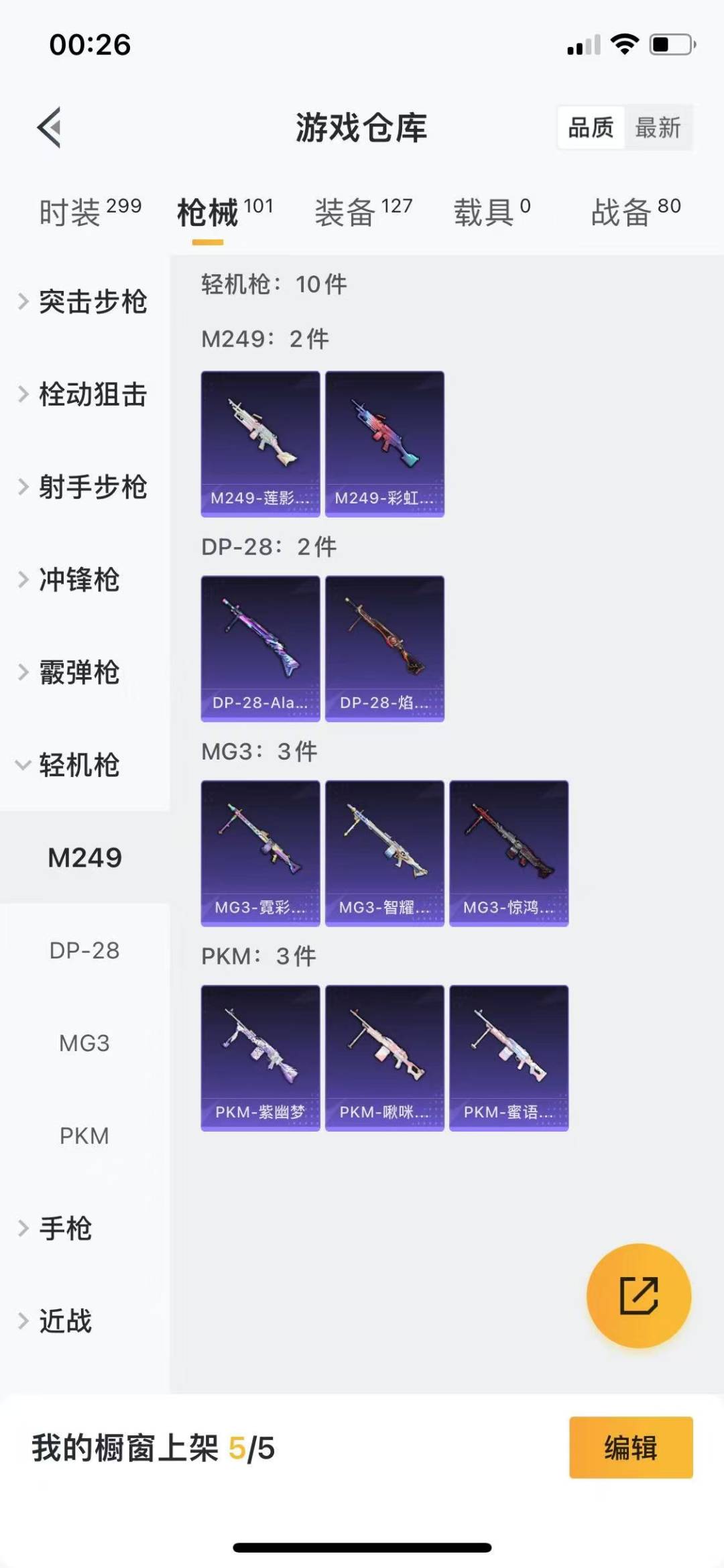Screen dimensions: 724x1568
Task: Tap the 编辑 button for showcase
Action: (630, 1447)
